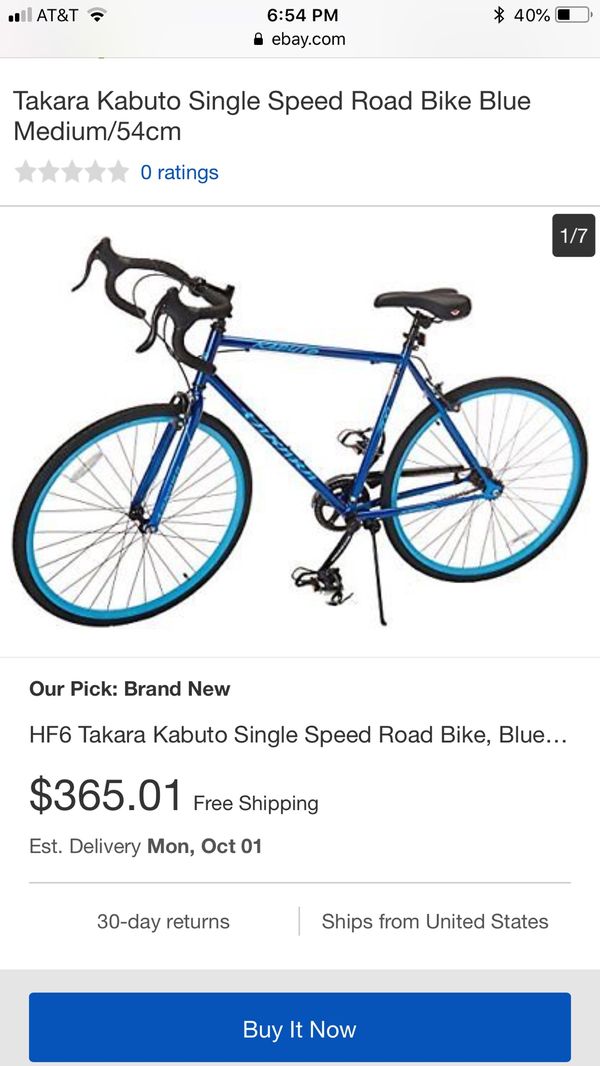The image size is (600, 1066).
Task: Open the 0 ratings link
Action: pyautogui.click(x=179, y=172)
